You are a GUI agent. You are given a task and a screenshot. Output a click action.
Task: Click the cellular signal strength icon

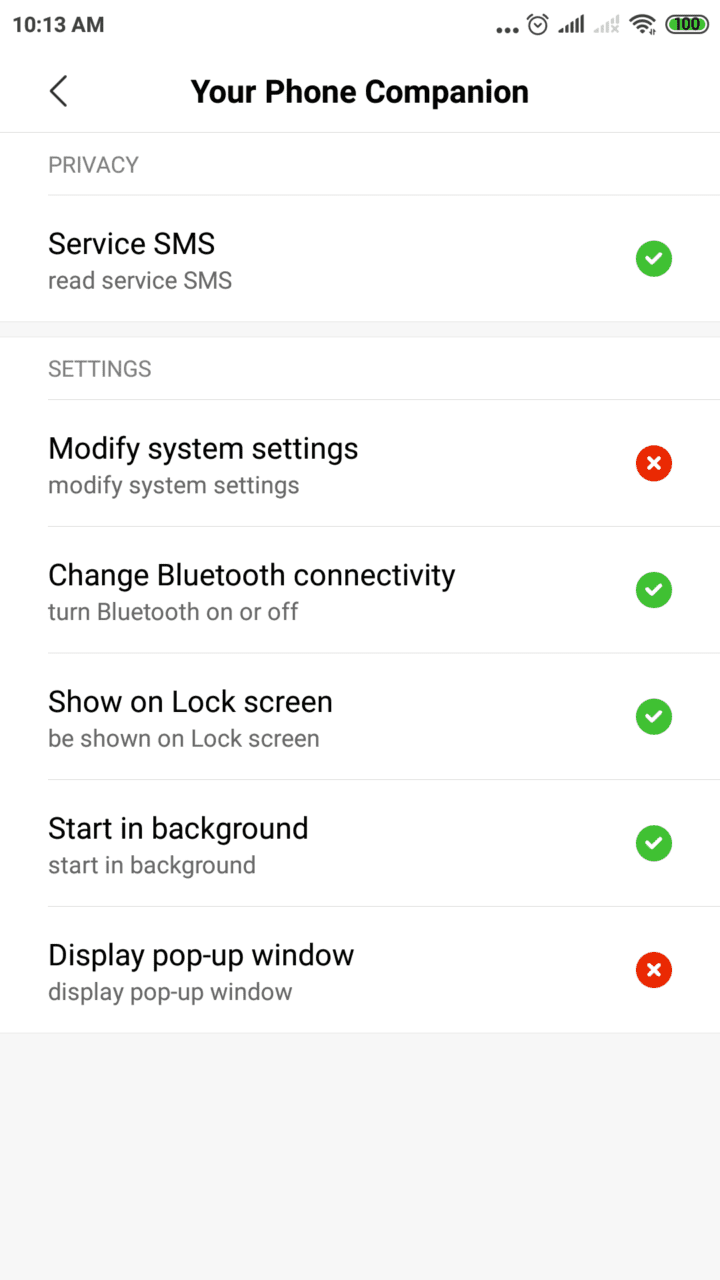(572, 24)
